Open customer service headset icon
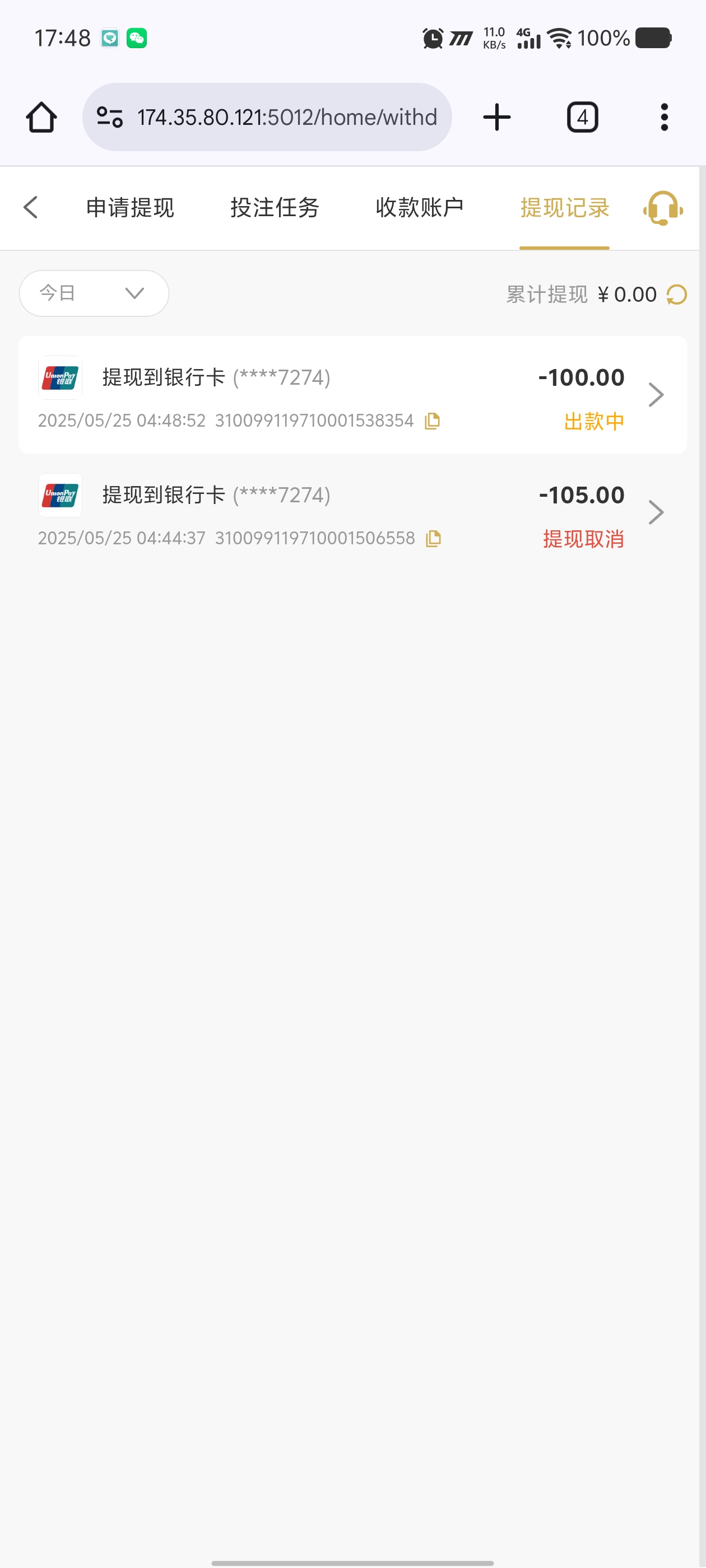The height and width of the screenshot is (1568, 706). pos(663,208)
